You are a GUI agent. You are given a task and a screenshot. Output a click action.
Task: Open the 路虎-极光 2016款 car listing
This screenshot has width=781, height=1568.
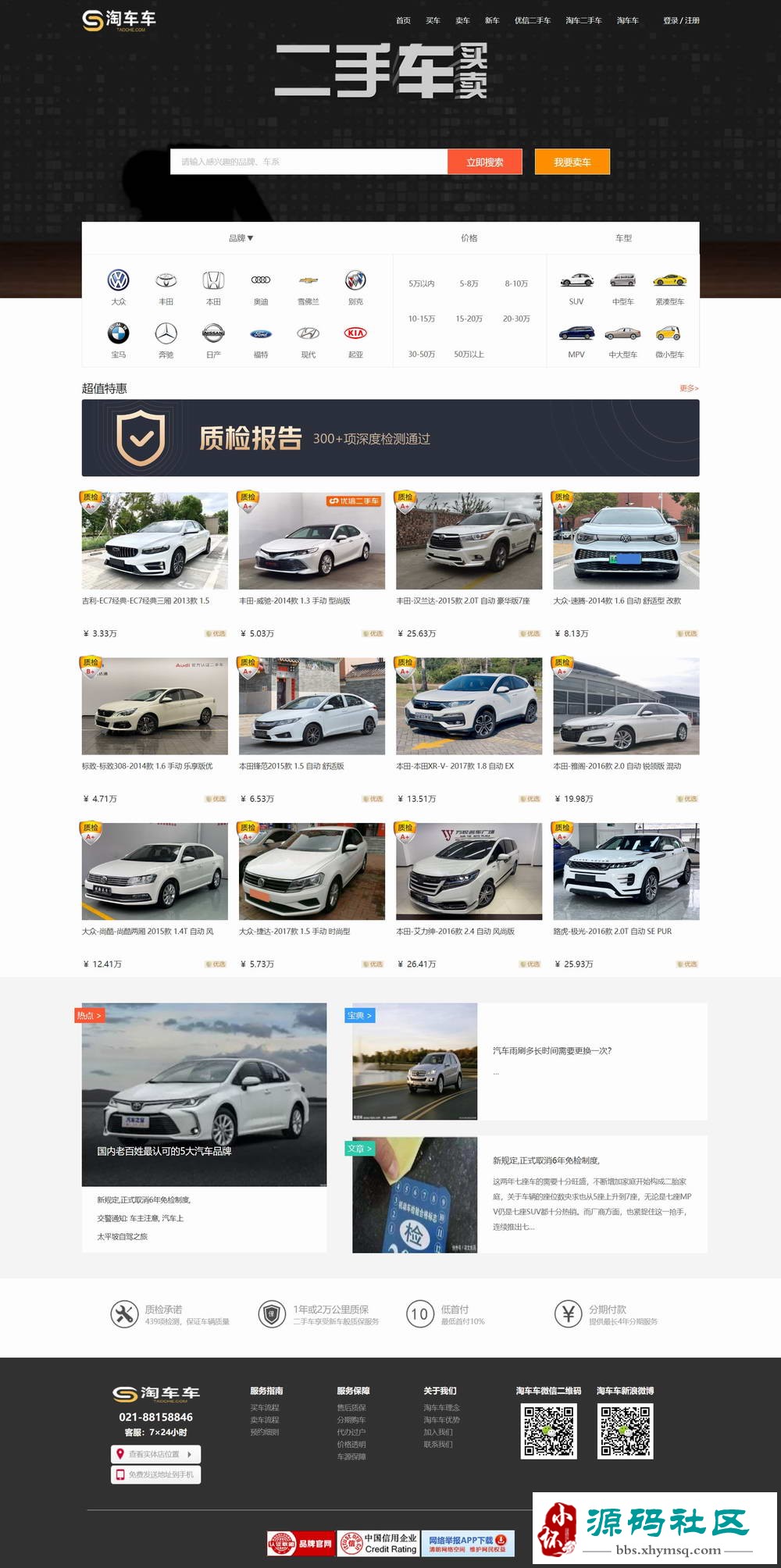[626, 871]
